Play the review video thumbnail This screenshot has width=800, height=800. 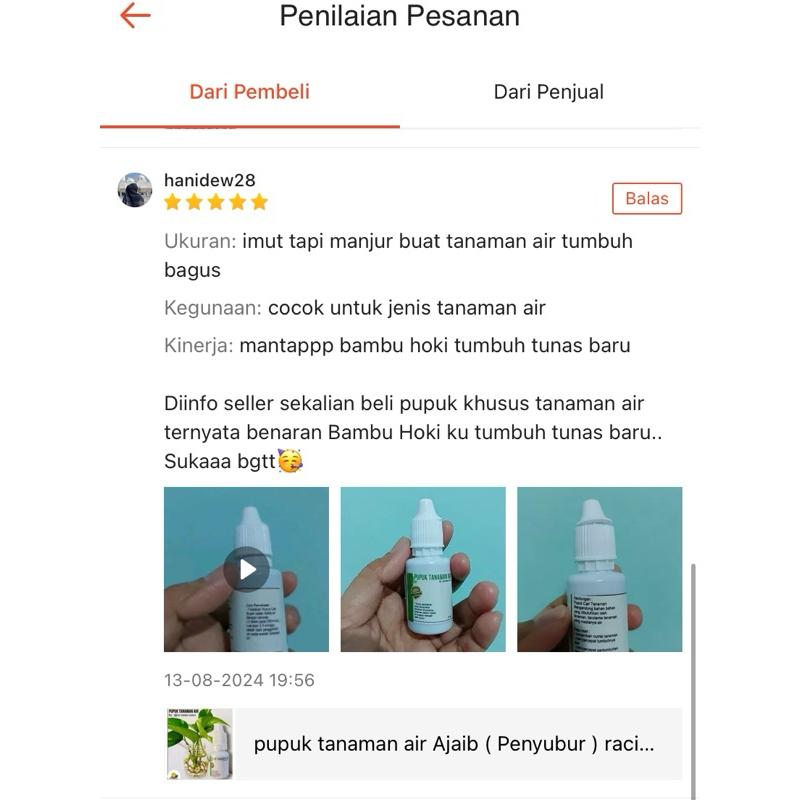pyautogui.click(x=246, y=569)
